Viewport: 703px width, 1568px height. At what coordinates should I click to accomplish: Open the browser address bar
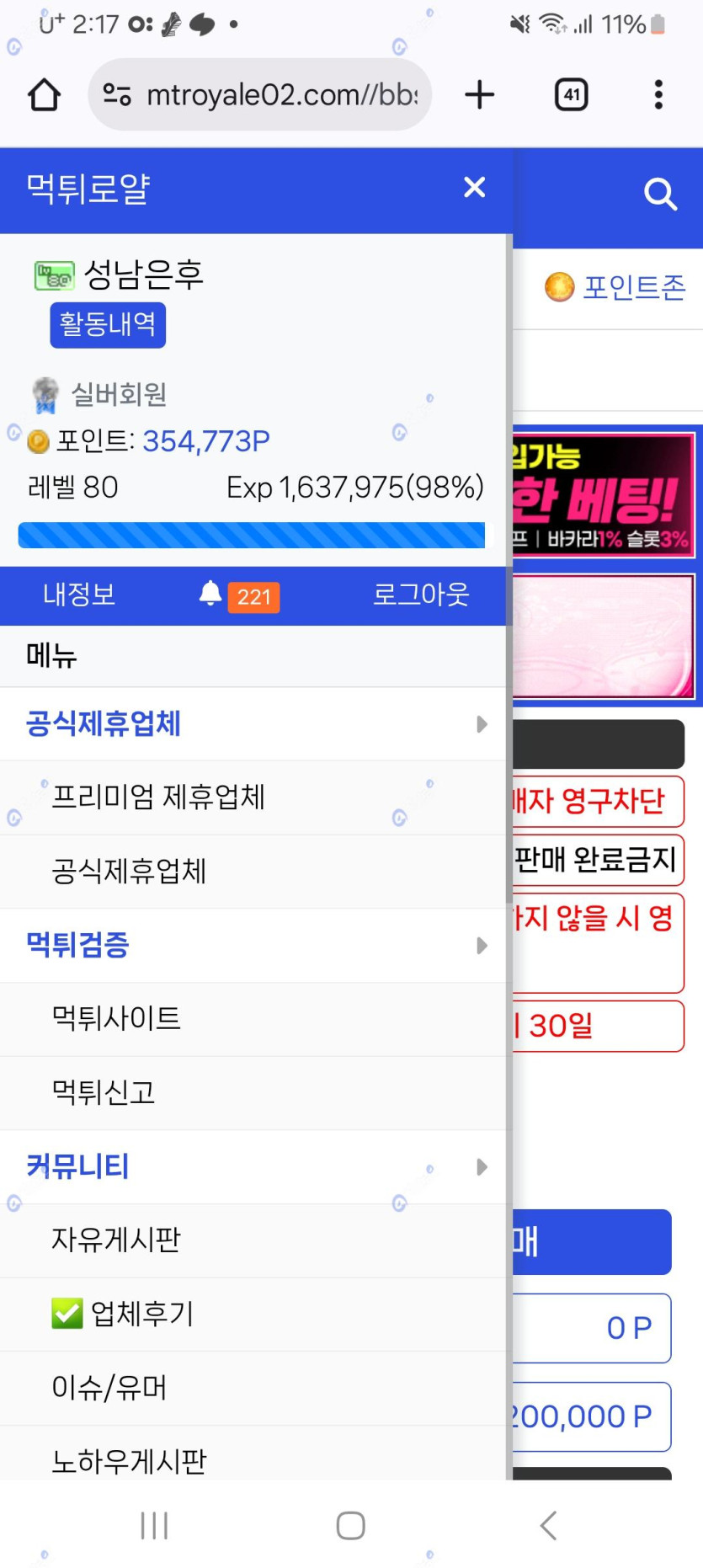click(x=261, y=95)
